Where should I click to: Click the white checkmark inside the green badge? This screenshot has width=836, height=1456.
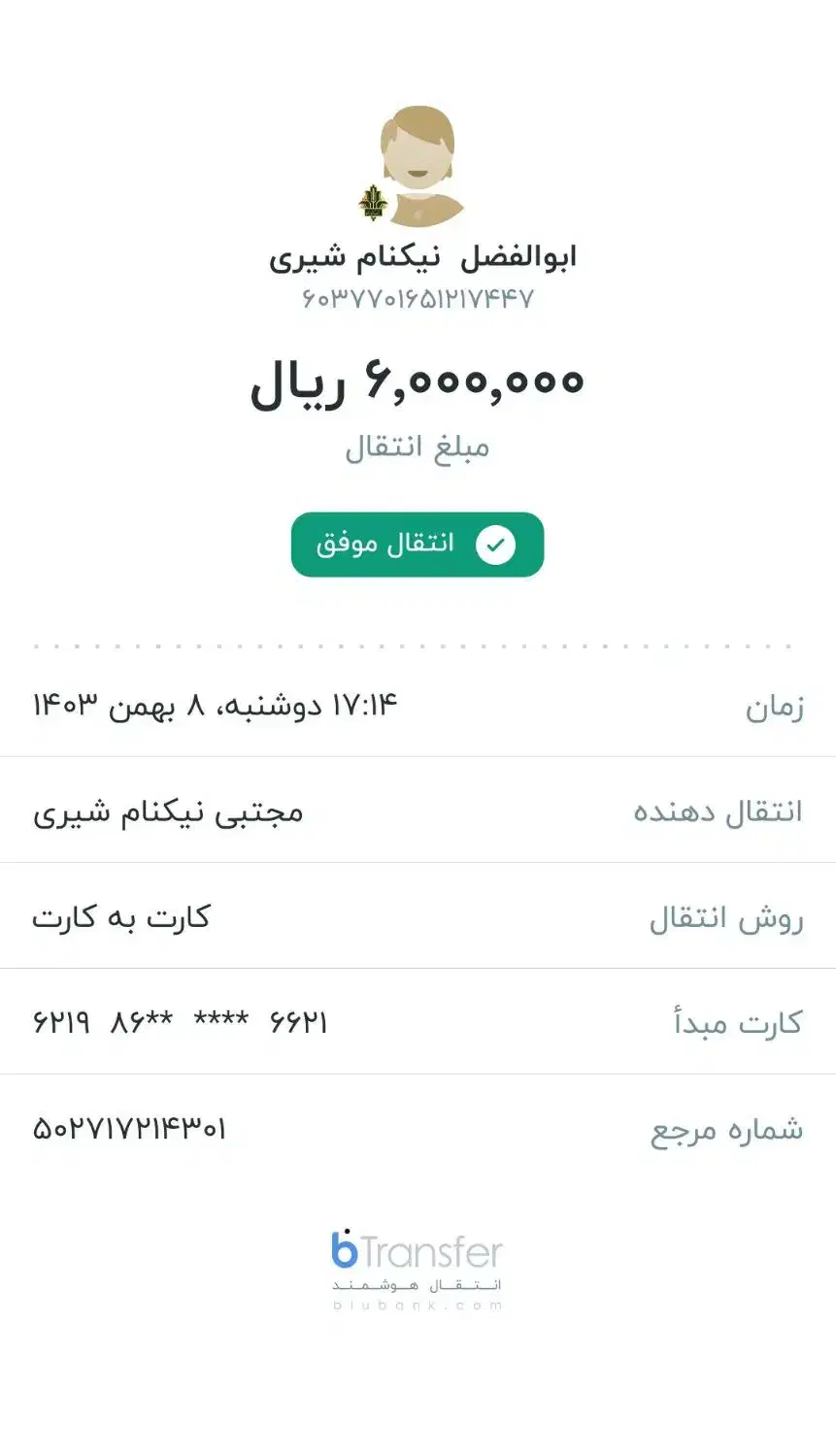coord(496,545)
